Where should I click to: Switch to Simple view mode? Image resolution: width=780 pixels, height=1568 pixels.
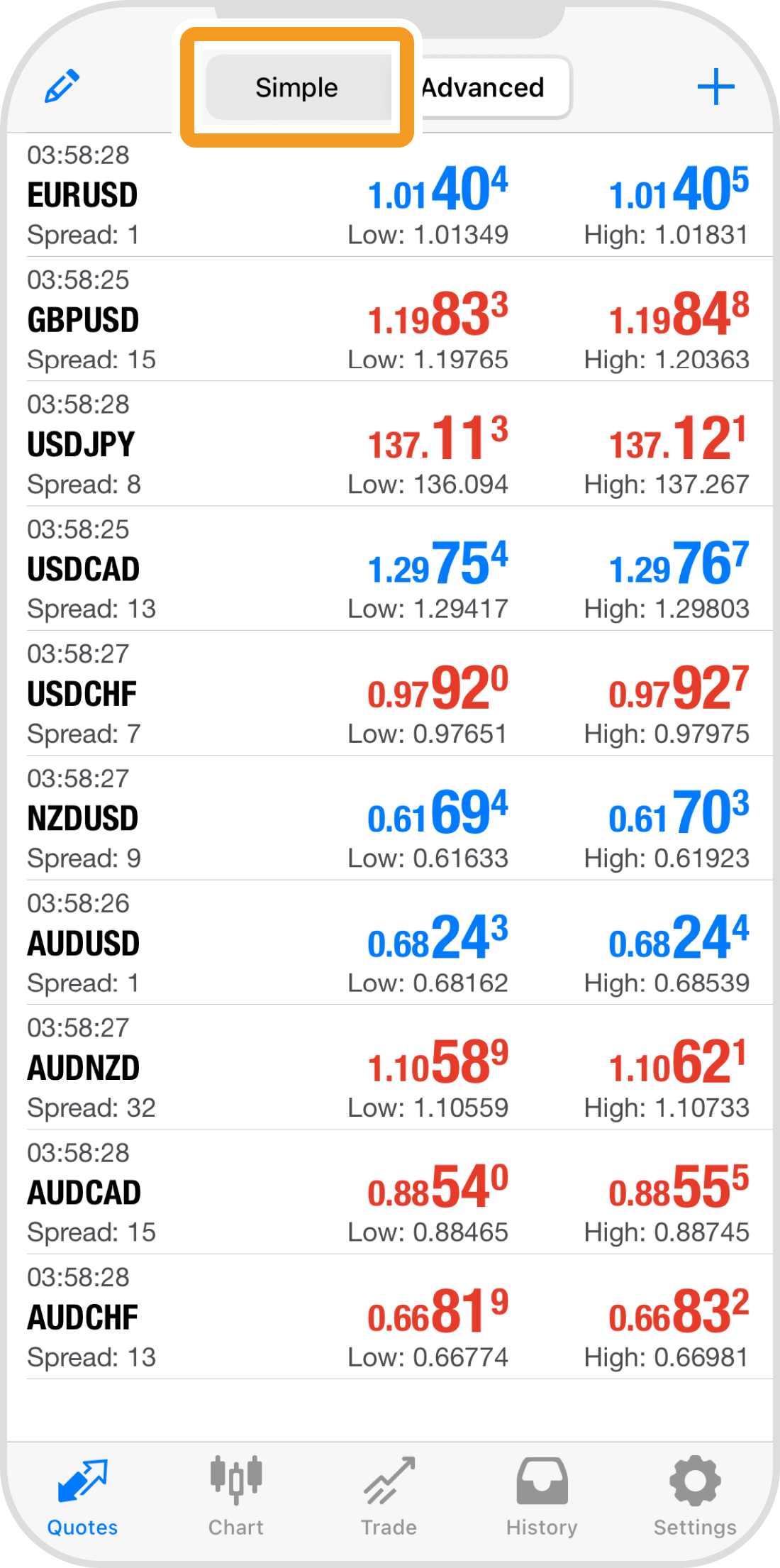pos(297,87)
